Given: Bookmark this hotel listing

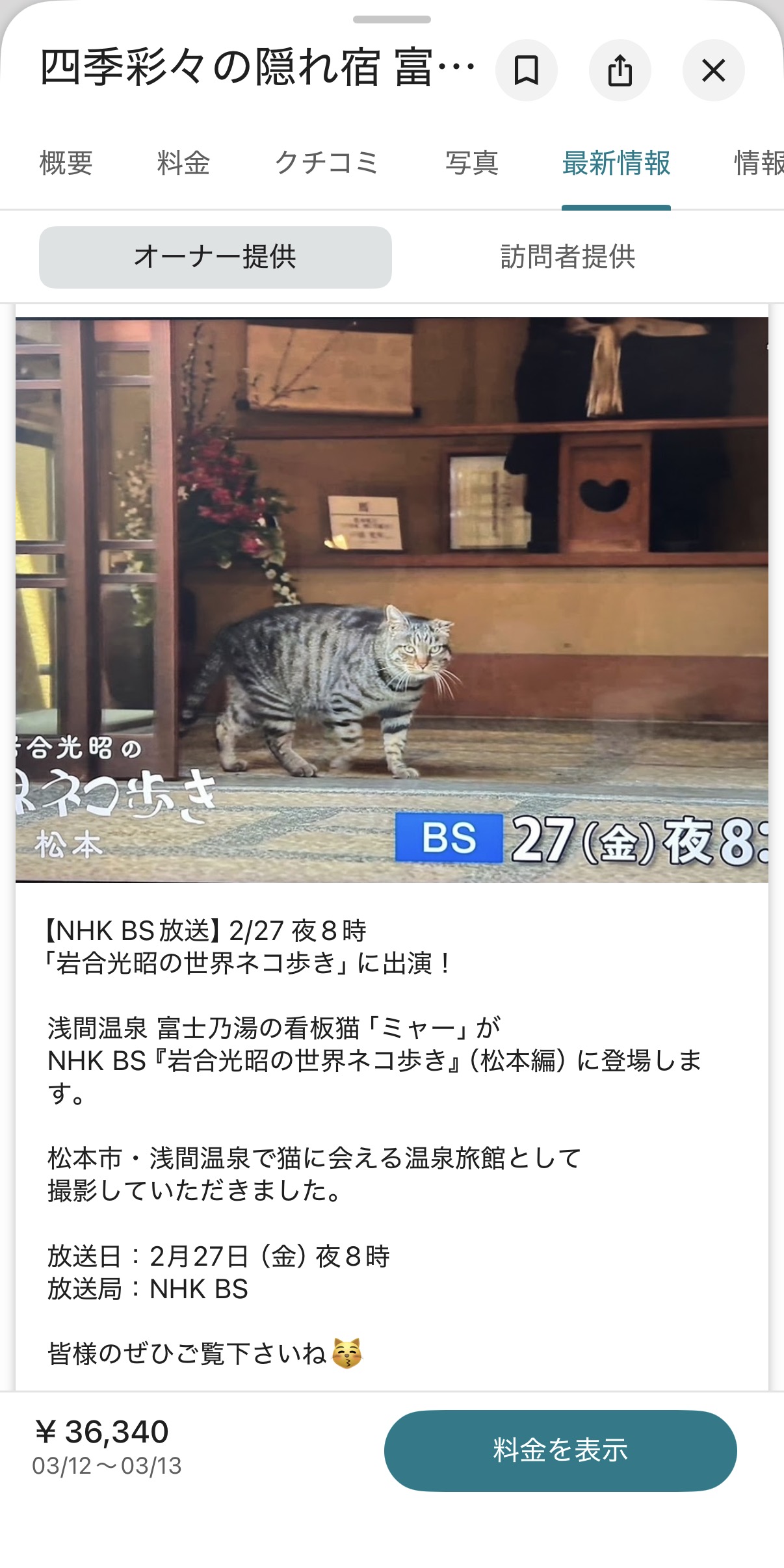Looking at the screenshot, I should pos(526,70).
